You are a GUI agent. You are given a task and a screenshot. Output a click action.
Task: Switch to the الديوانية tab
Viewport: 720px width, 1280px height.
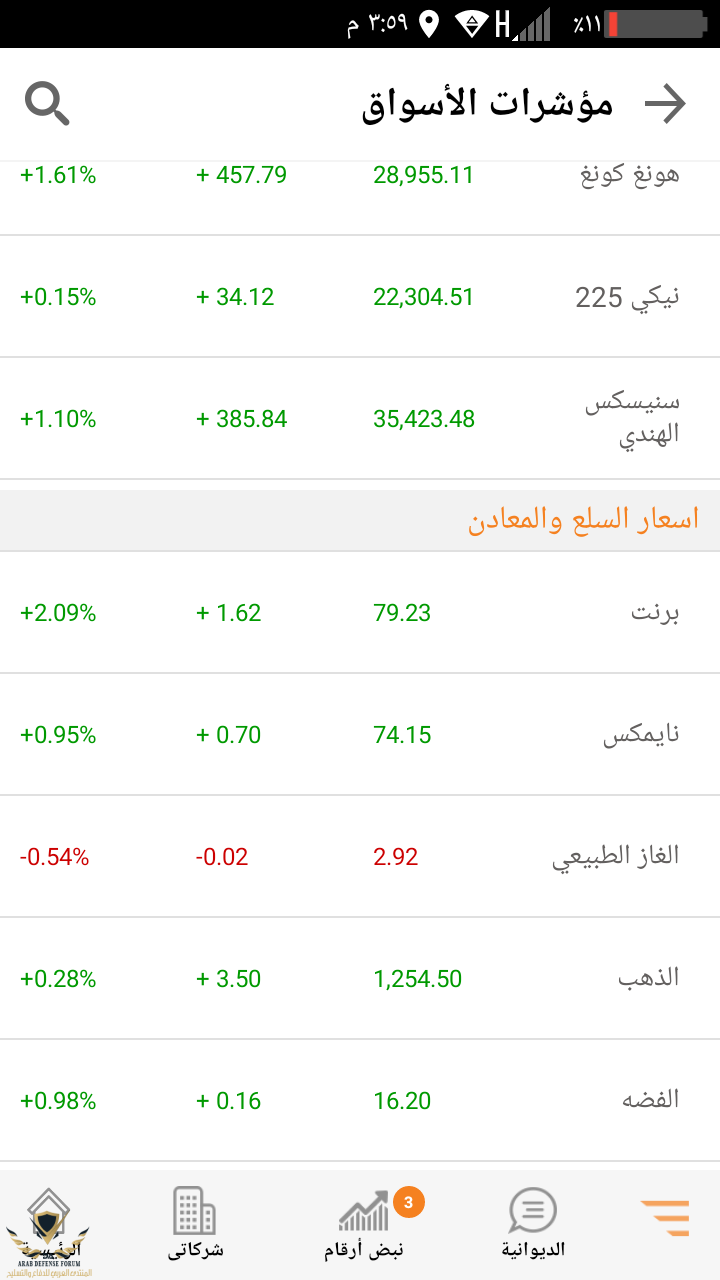point(533,1222)
